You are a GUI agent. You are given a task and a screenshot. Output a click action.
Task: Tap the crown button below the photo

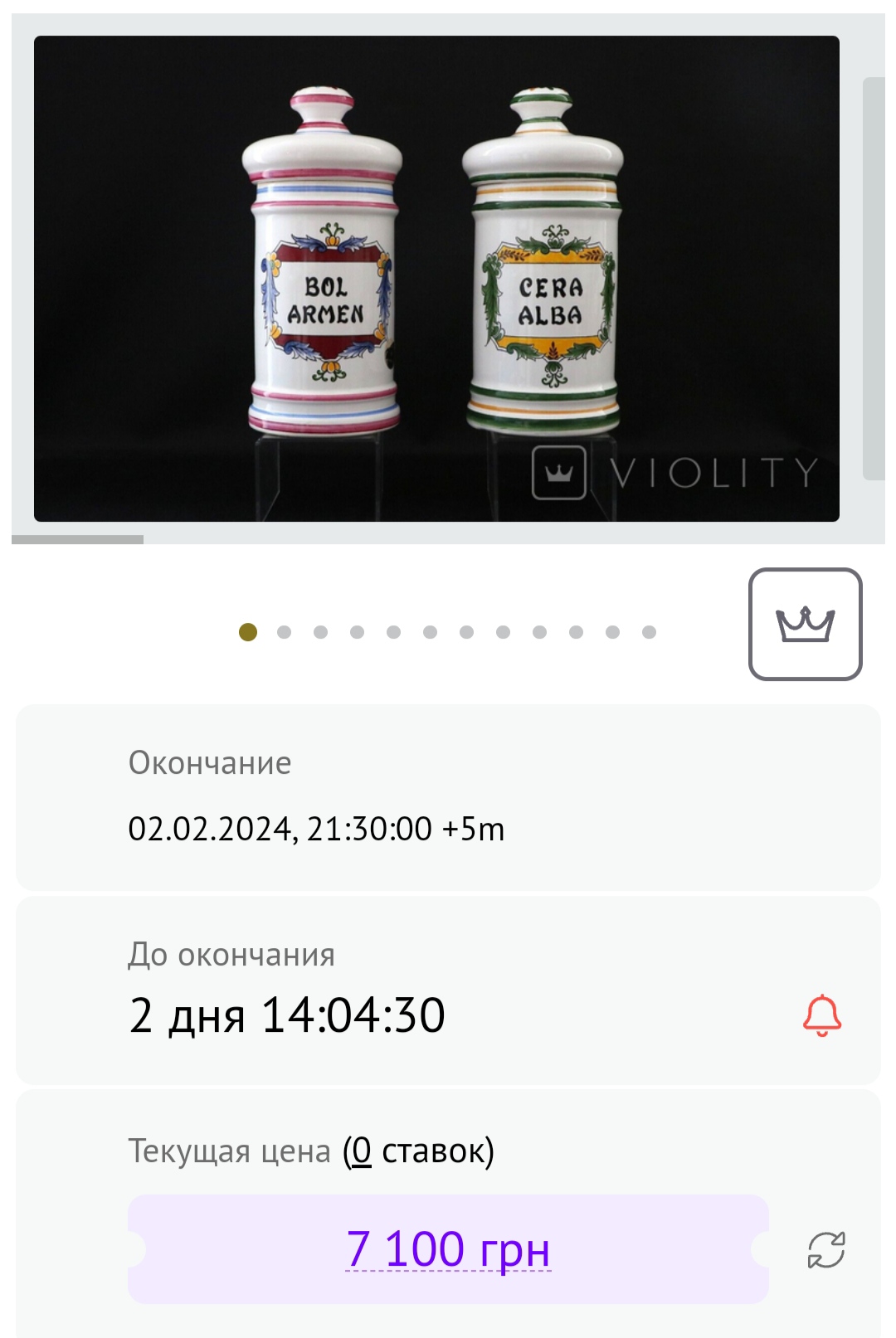(805, 624)
